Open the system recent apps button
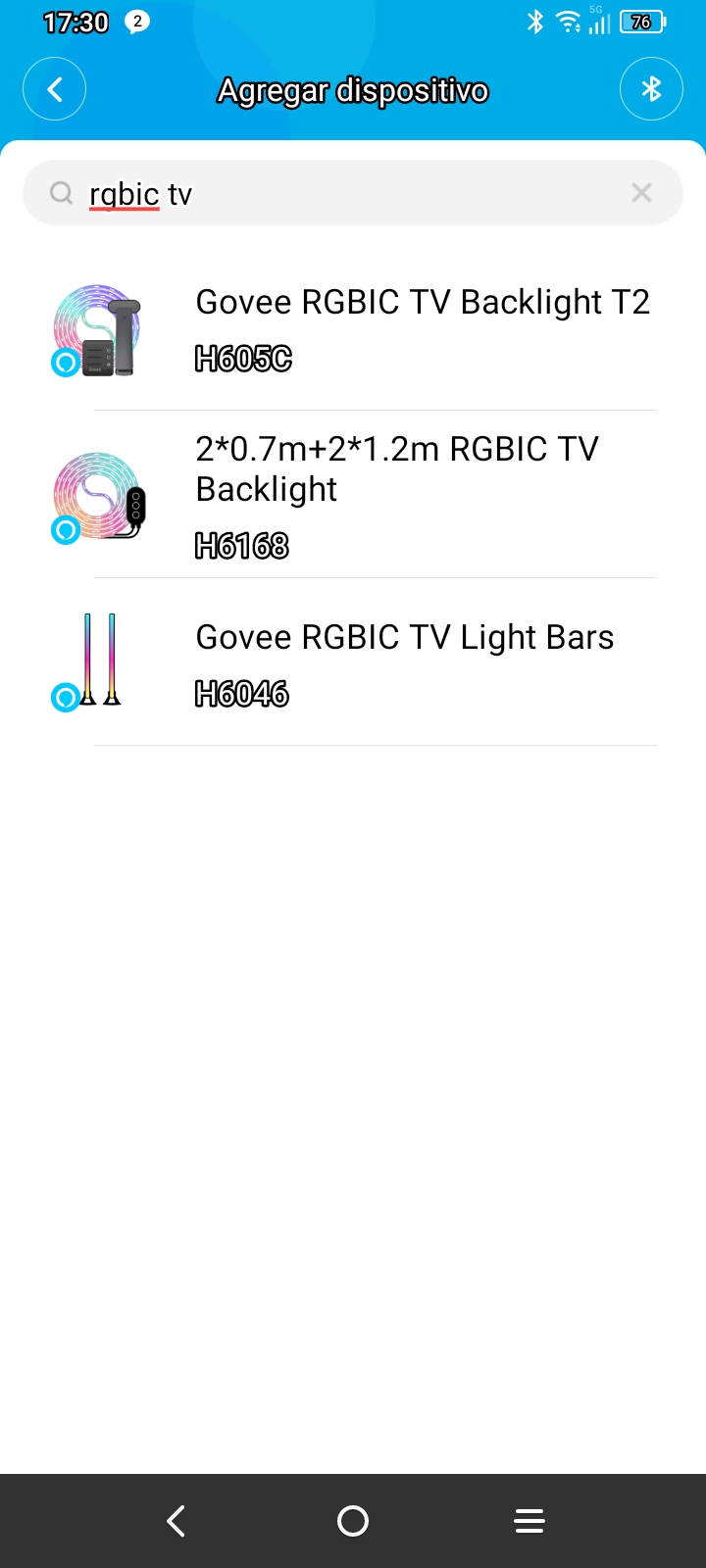The image size is (706, 1568). [529, 1520]
